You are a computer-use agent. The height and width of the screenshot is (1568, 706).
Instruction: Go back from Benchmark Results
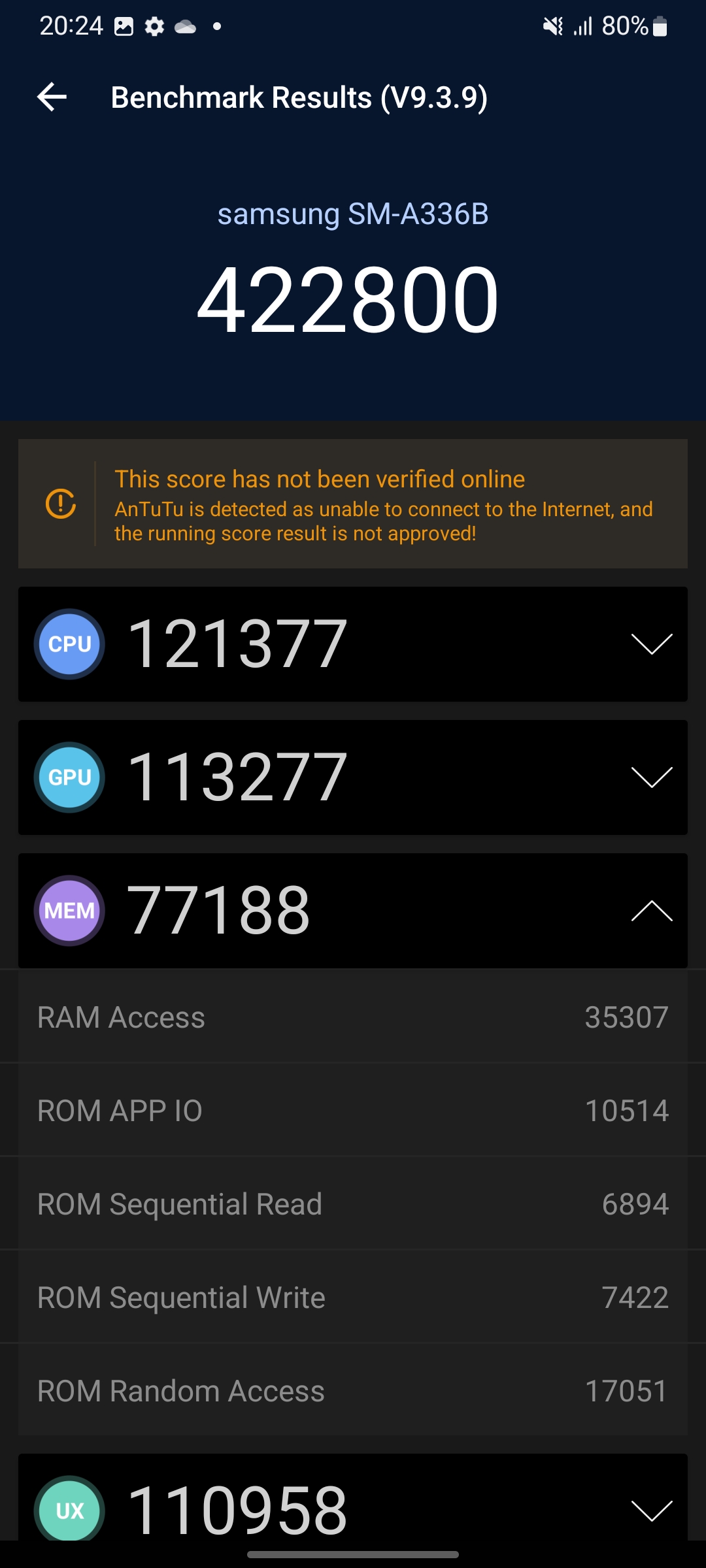(52, 97)
